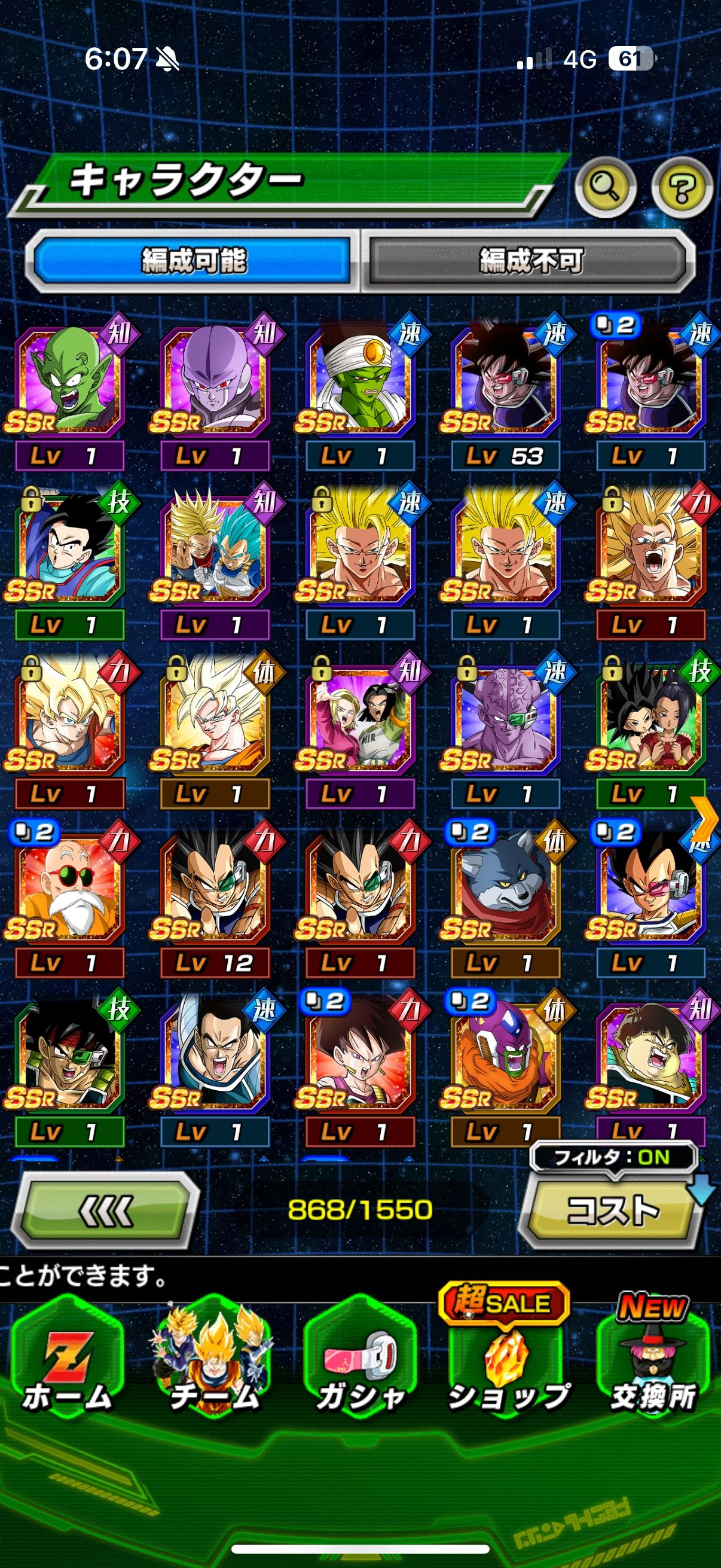Viewport: 721px width, 1568px height.
Task: Open the question mark help button
Action: click(682, 188)
